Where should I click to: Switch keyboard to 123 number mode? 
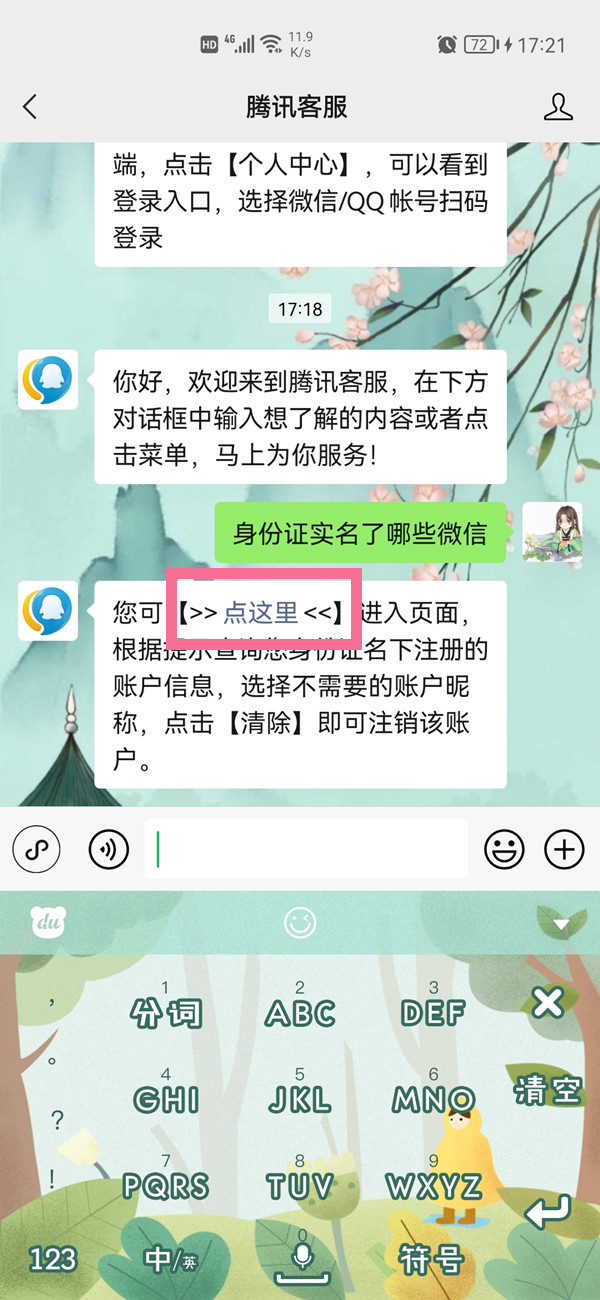[52, 1258]
